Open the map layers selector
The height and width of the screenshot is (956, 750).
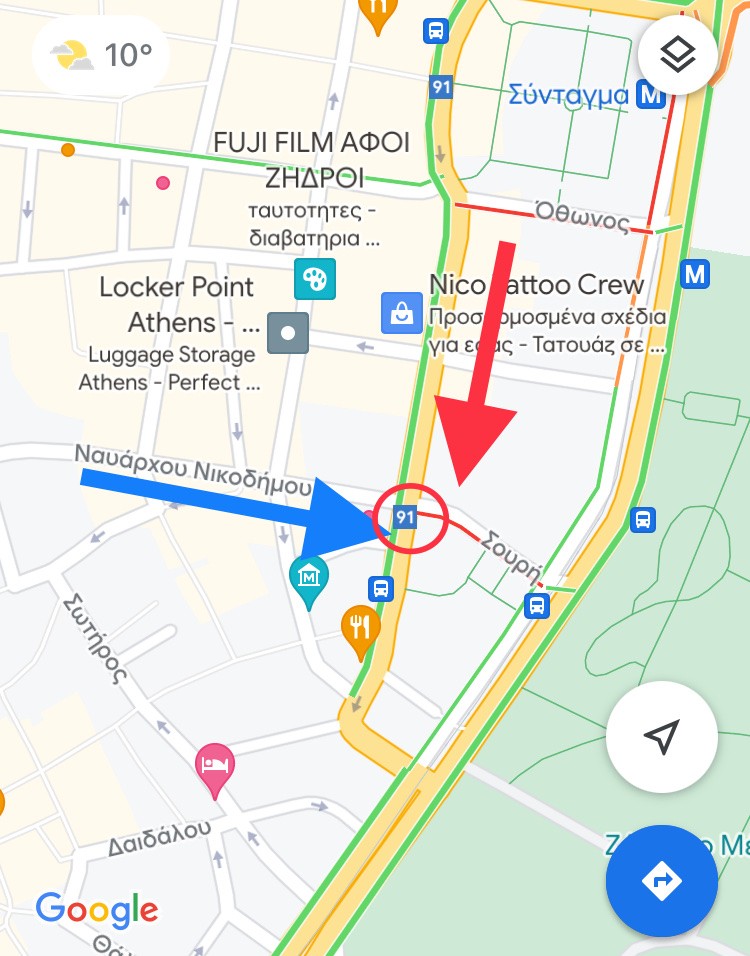coord(678,55)
